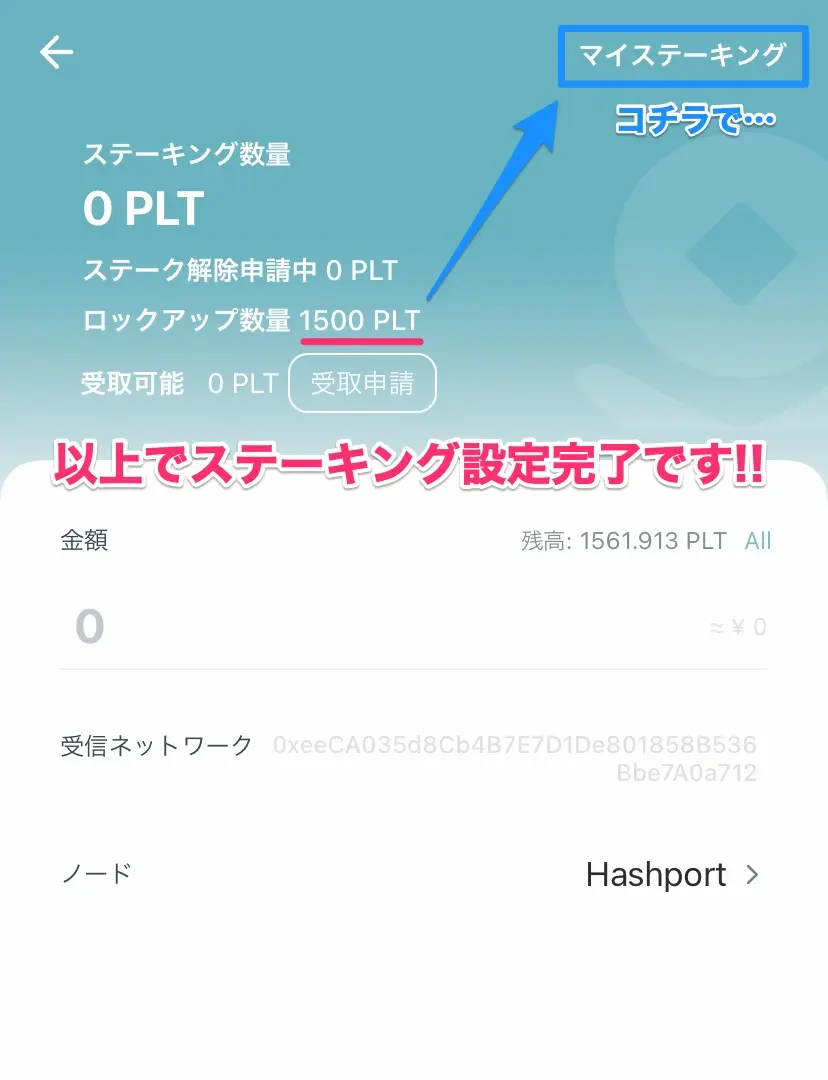Screen dimensions: 828x1080
Task: Open マイステーキング page
Action: click(x=682, y=55)
